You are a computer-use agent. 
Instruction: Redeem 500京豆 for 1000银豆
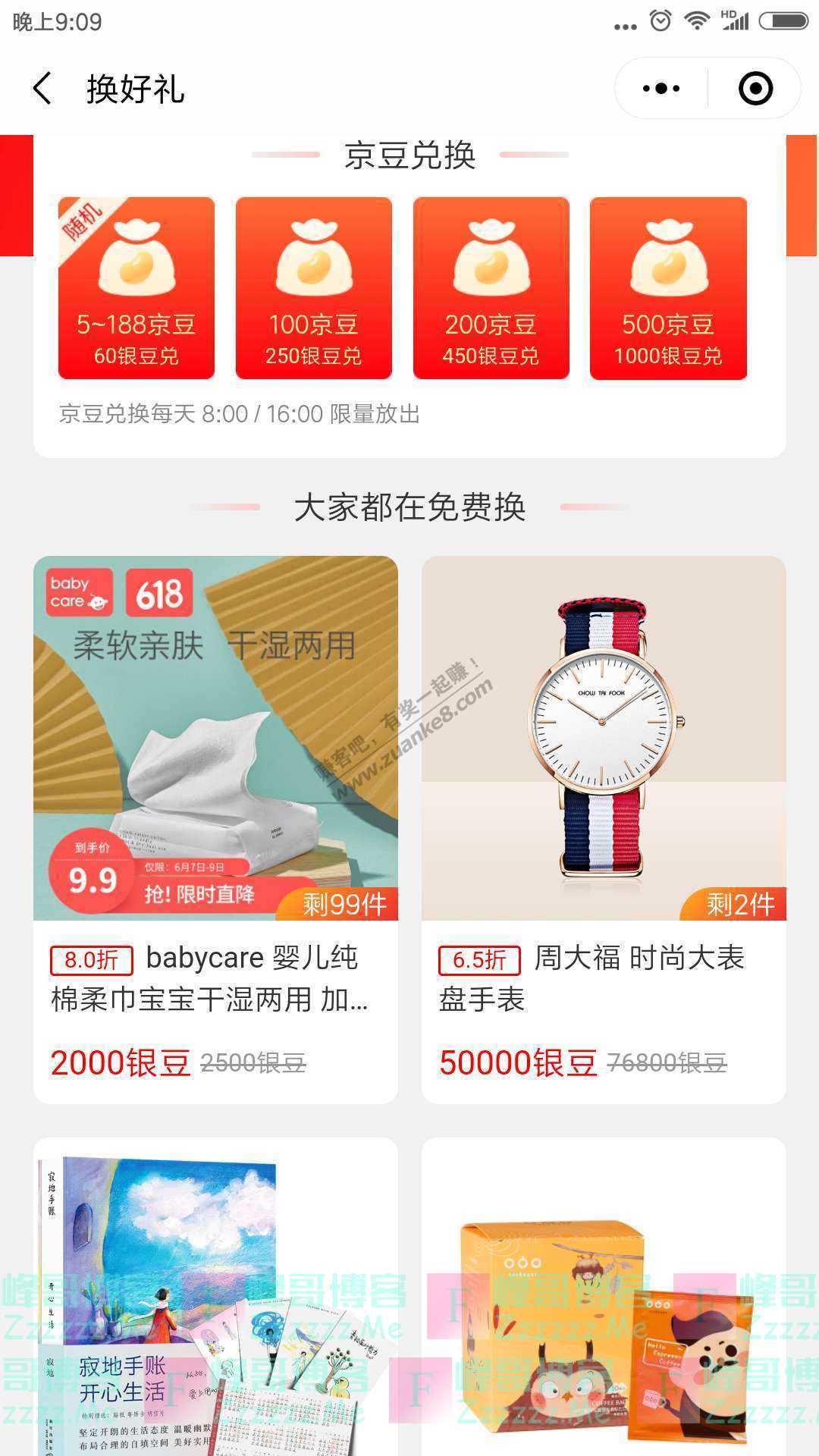(668, 288)
